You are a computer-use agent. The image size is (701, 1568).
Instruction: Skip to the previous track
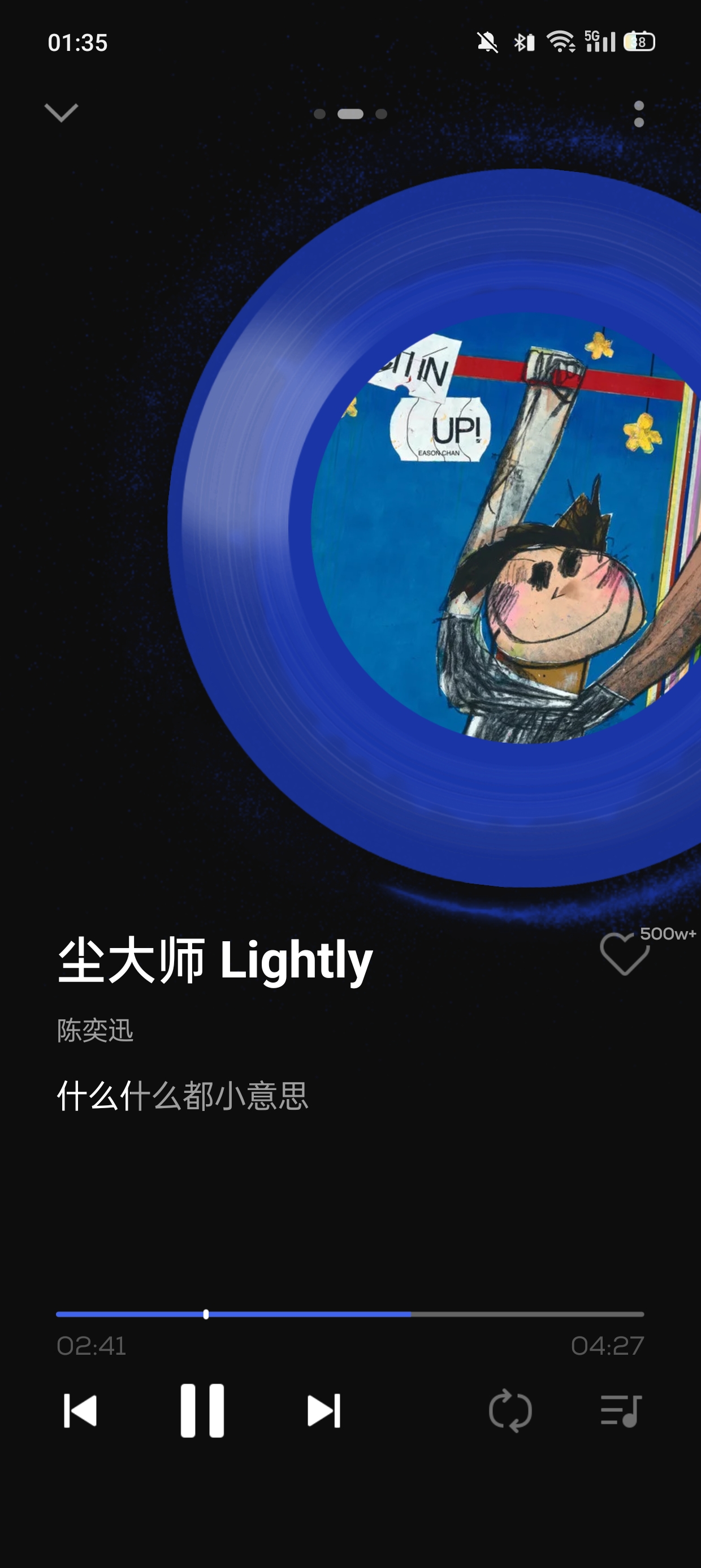coord(80,1410)
